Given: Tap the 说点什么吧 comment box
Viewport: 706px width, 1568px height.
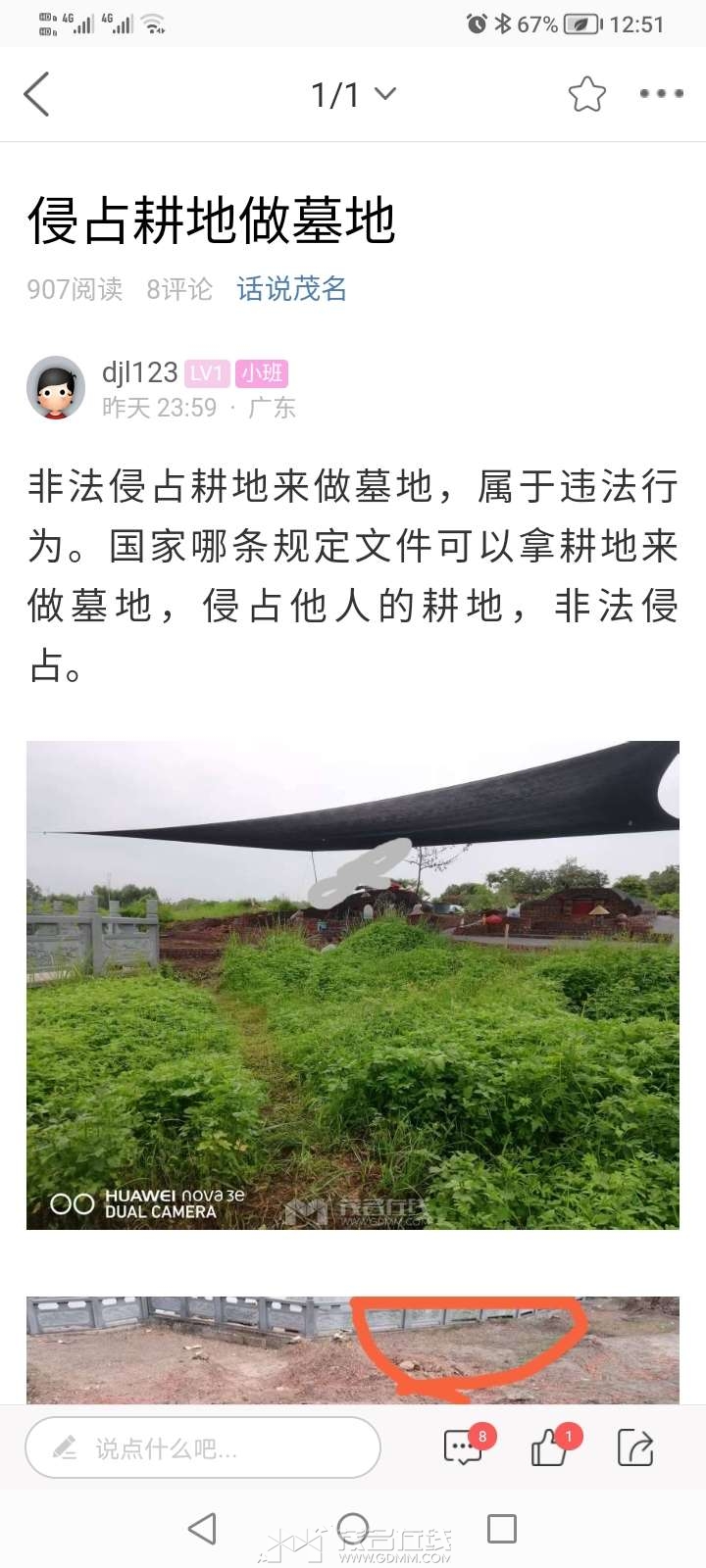Looking at the screenshot, I should coord(203,1447).
